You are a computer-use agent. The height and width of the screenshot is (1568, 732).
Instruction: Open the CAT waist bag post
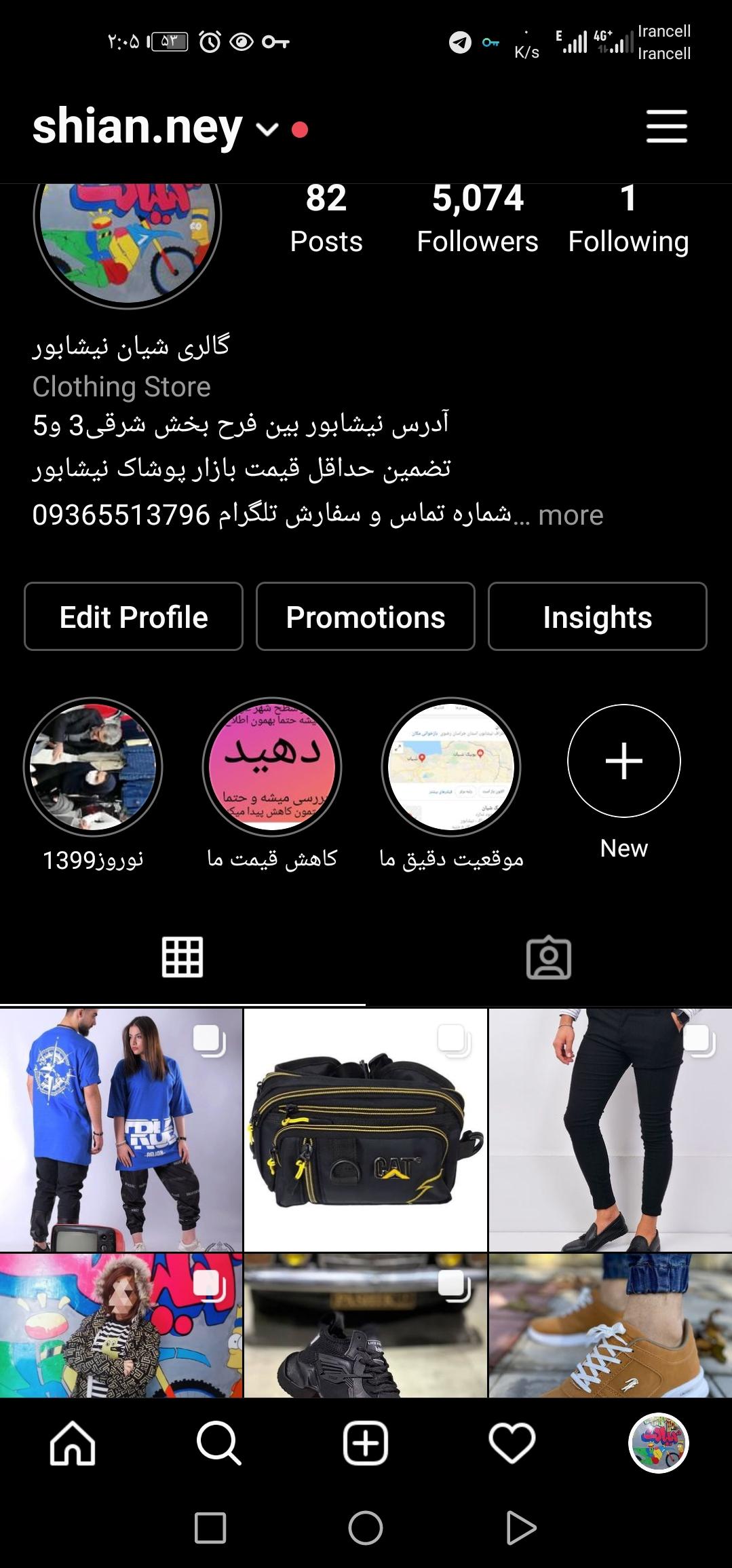[x=366, y=1130]
